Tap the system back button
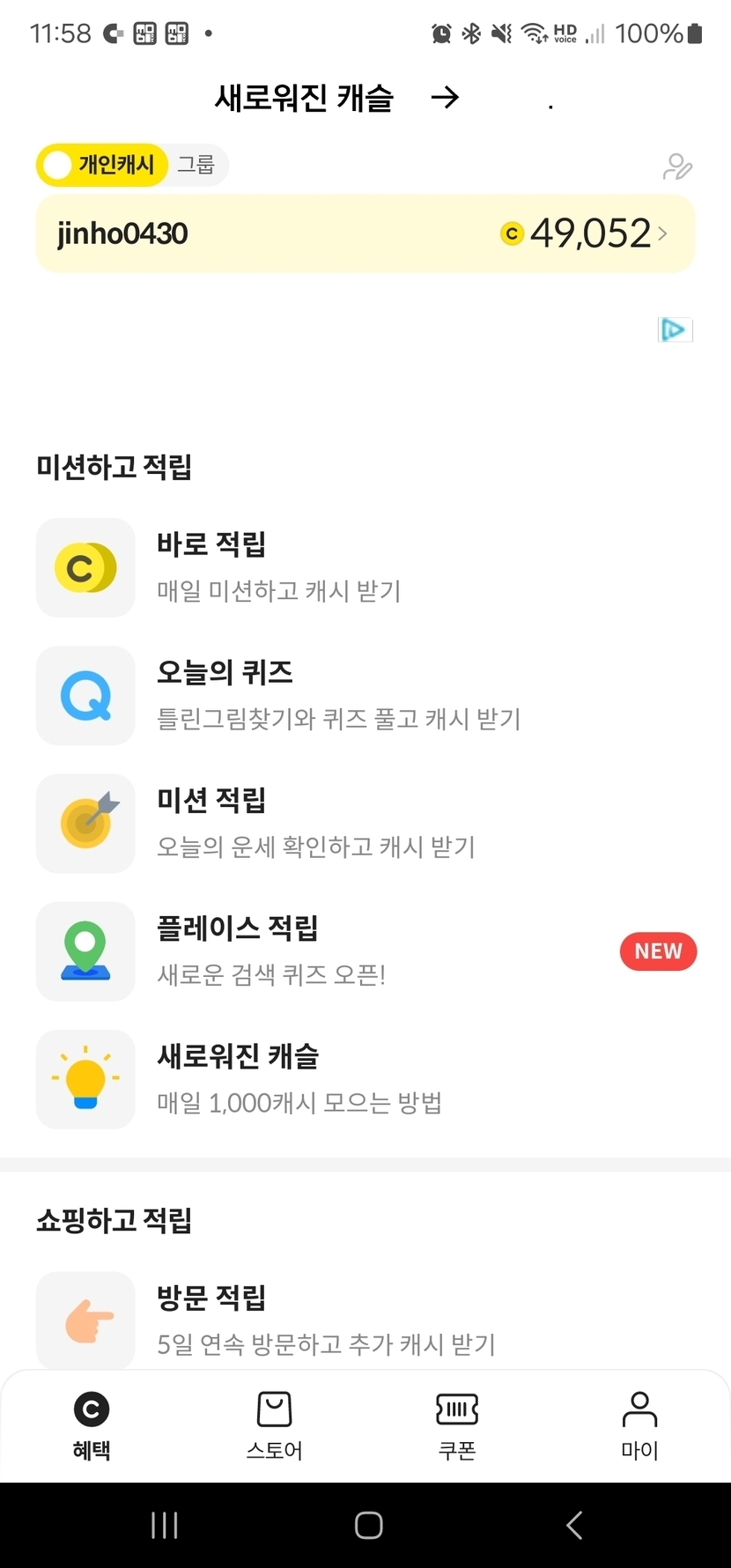This screenshot has height=1568, width=731. pyautogui.click(x=574, y=1525)
